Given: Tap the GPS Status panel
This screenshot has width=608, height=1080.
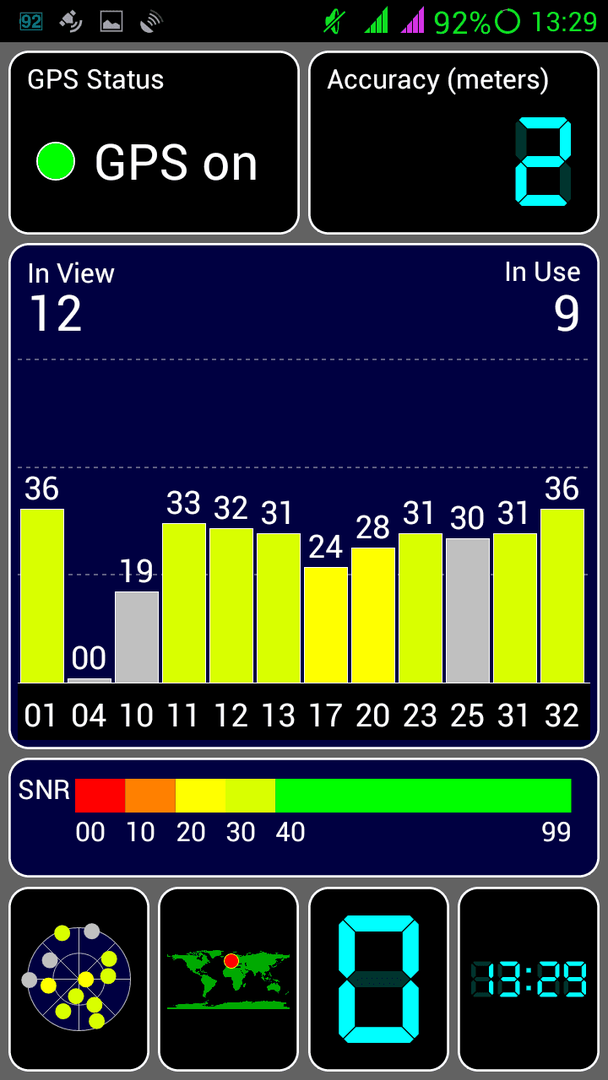Looking at the screenshot, I should [154, 143].
